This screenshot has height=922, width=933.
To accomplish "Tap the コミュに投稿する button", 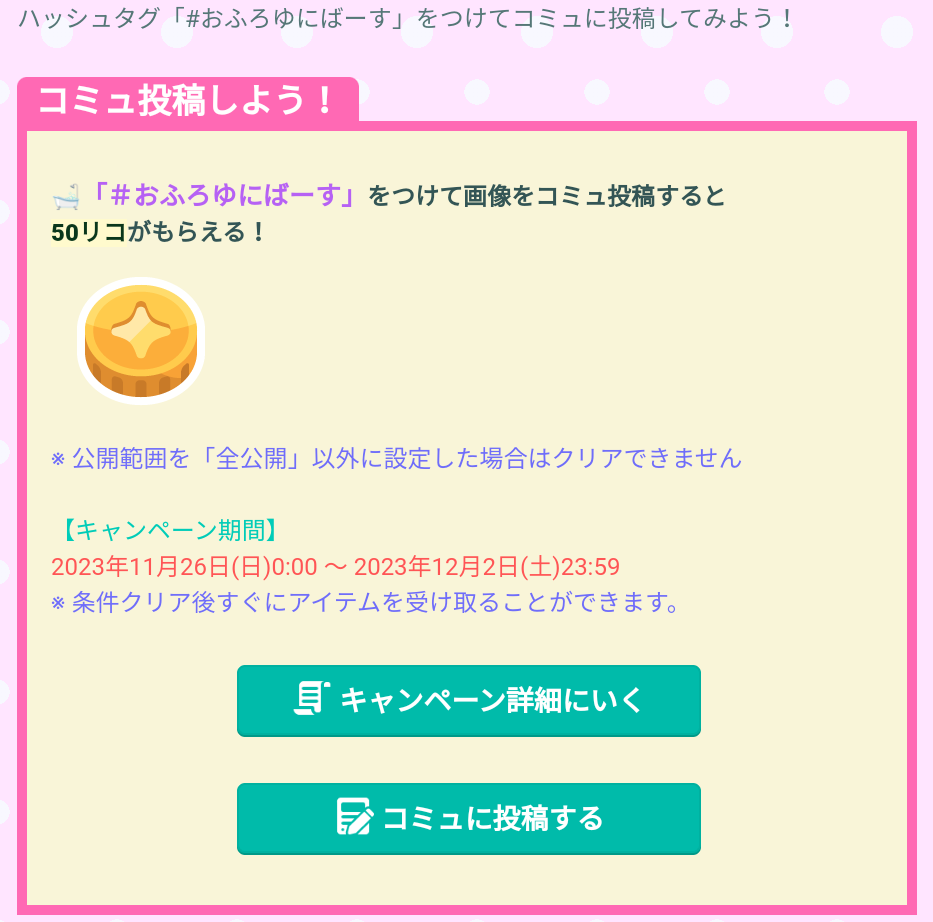I will pyautogui.click(x=468, y=818).
